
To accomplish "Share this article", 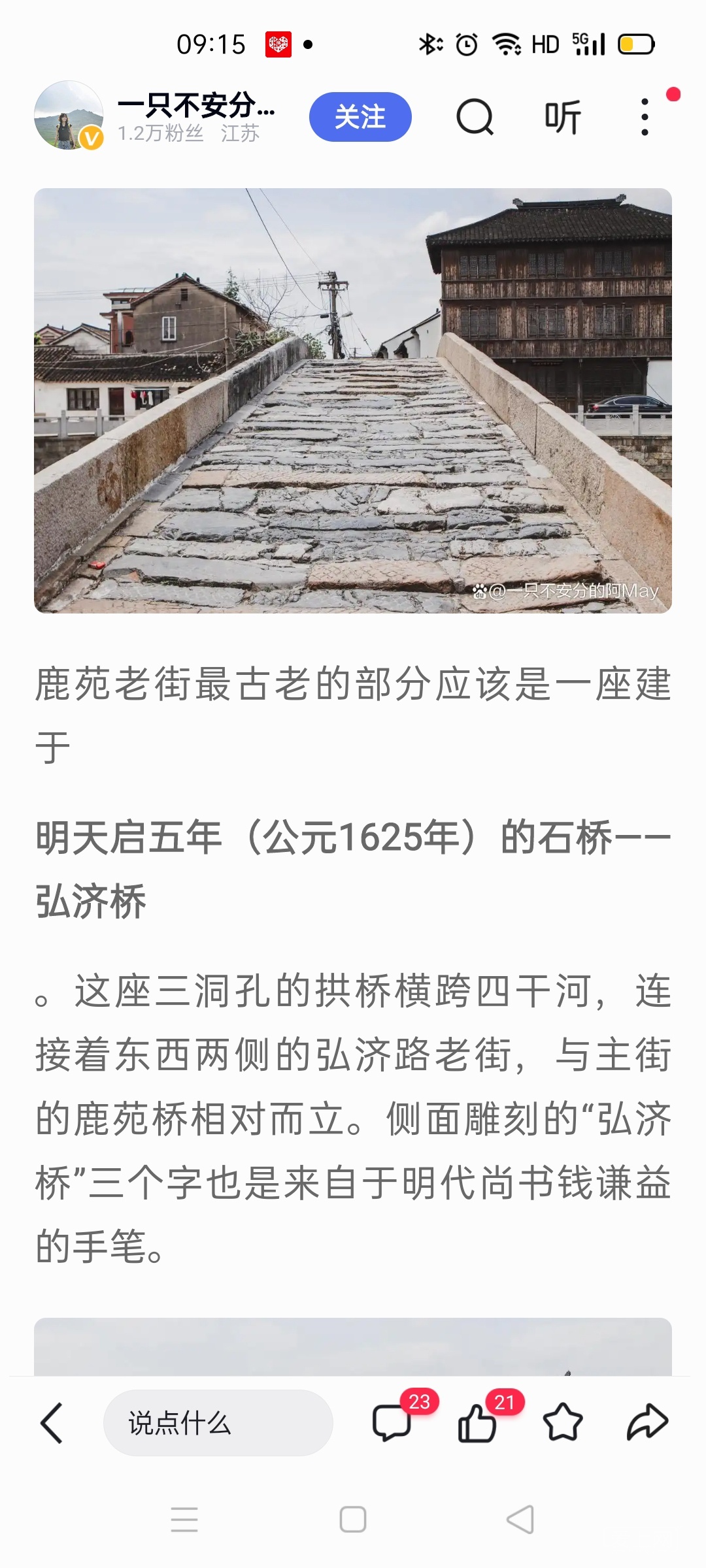I will 647,1422.
